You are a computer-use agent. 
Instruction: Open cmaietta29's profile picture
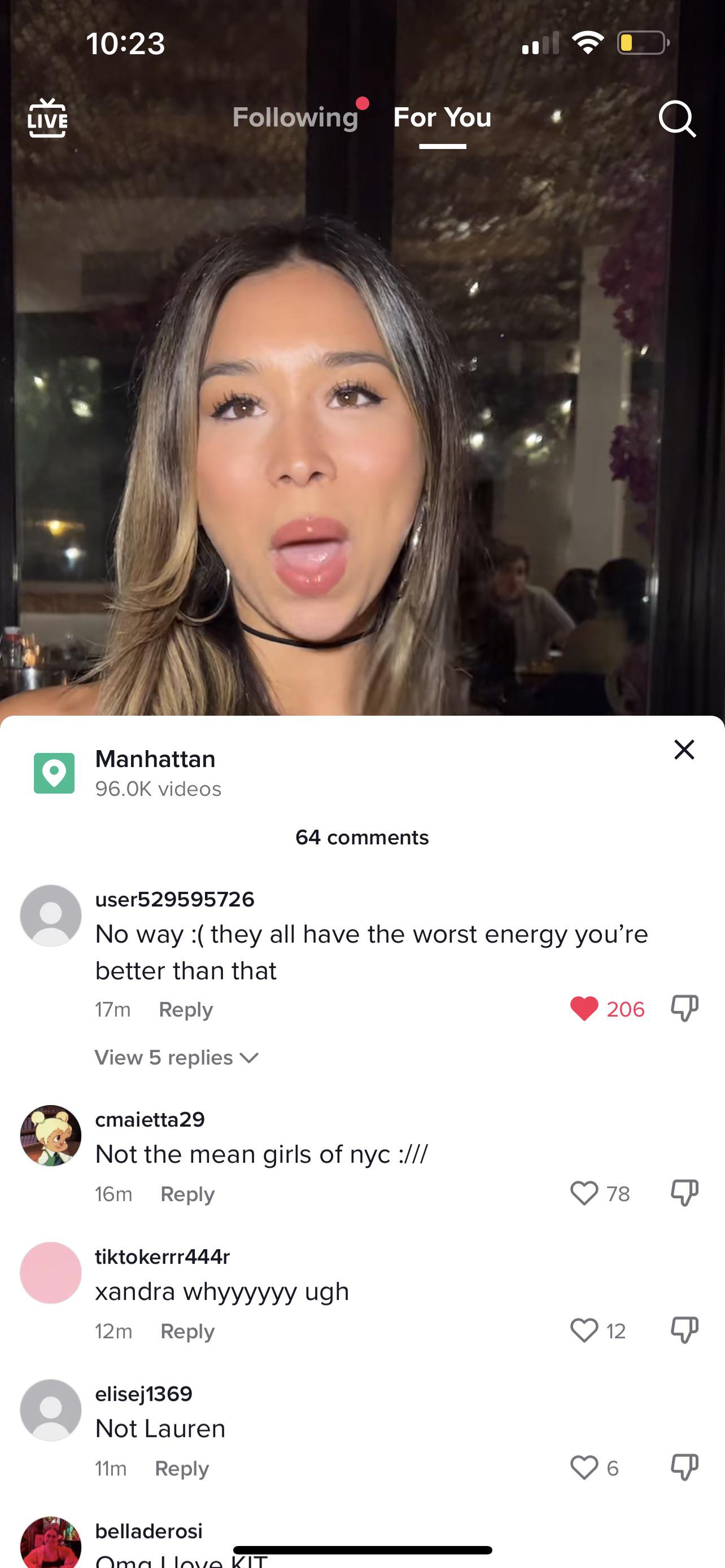[x=50, y=1135]
